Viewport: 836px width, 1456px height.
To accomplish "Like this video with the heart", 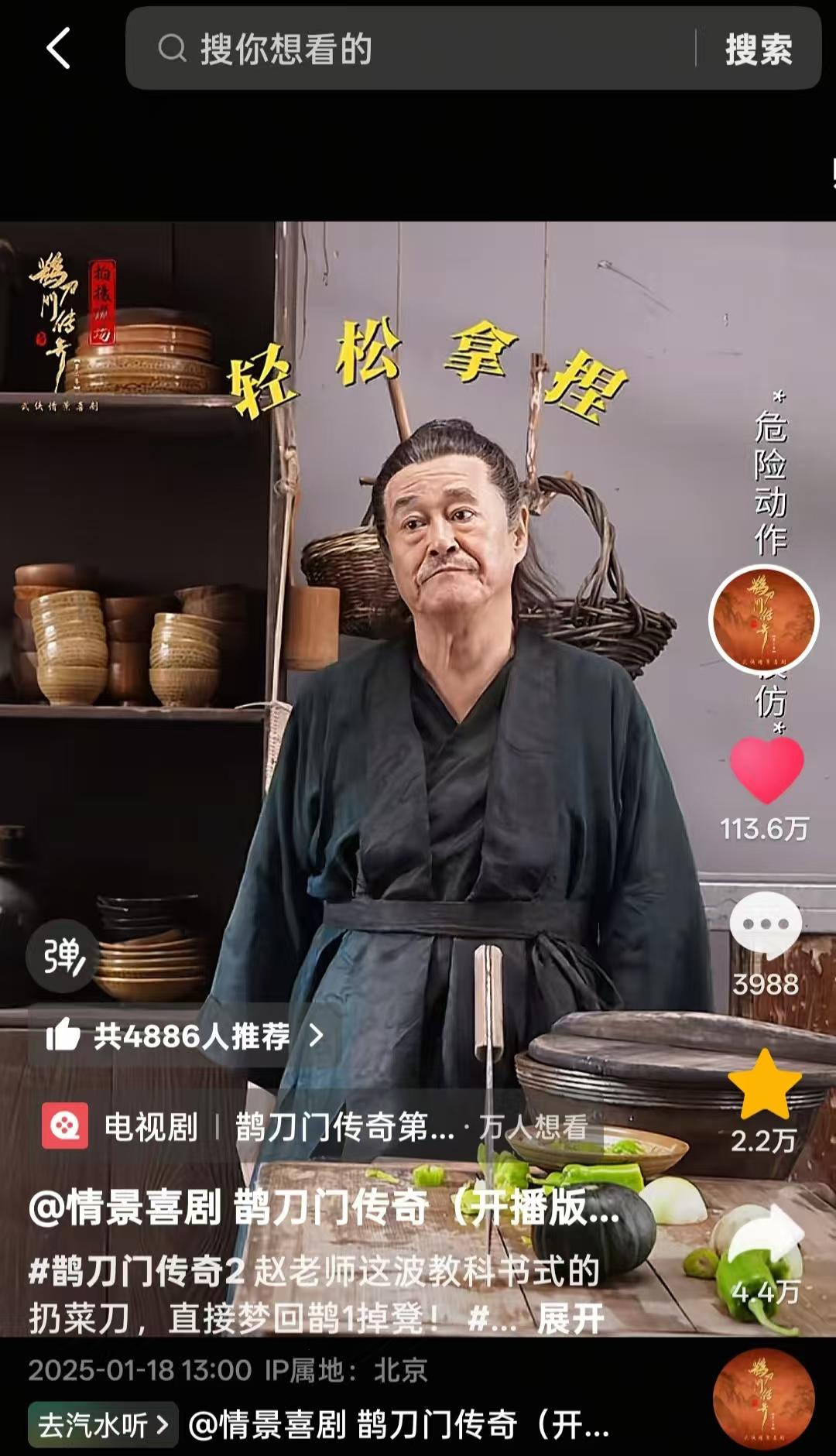I will pyautogui.click(x=766, y=769).
